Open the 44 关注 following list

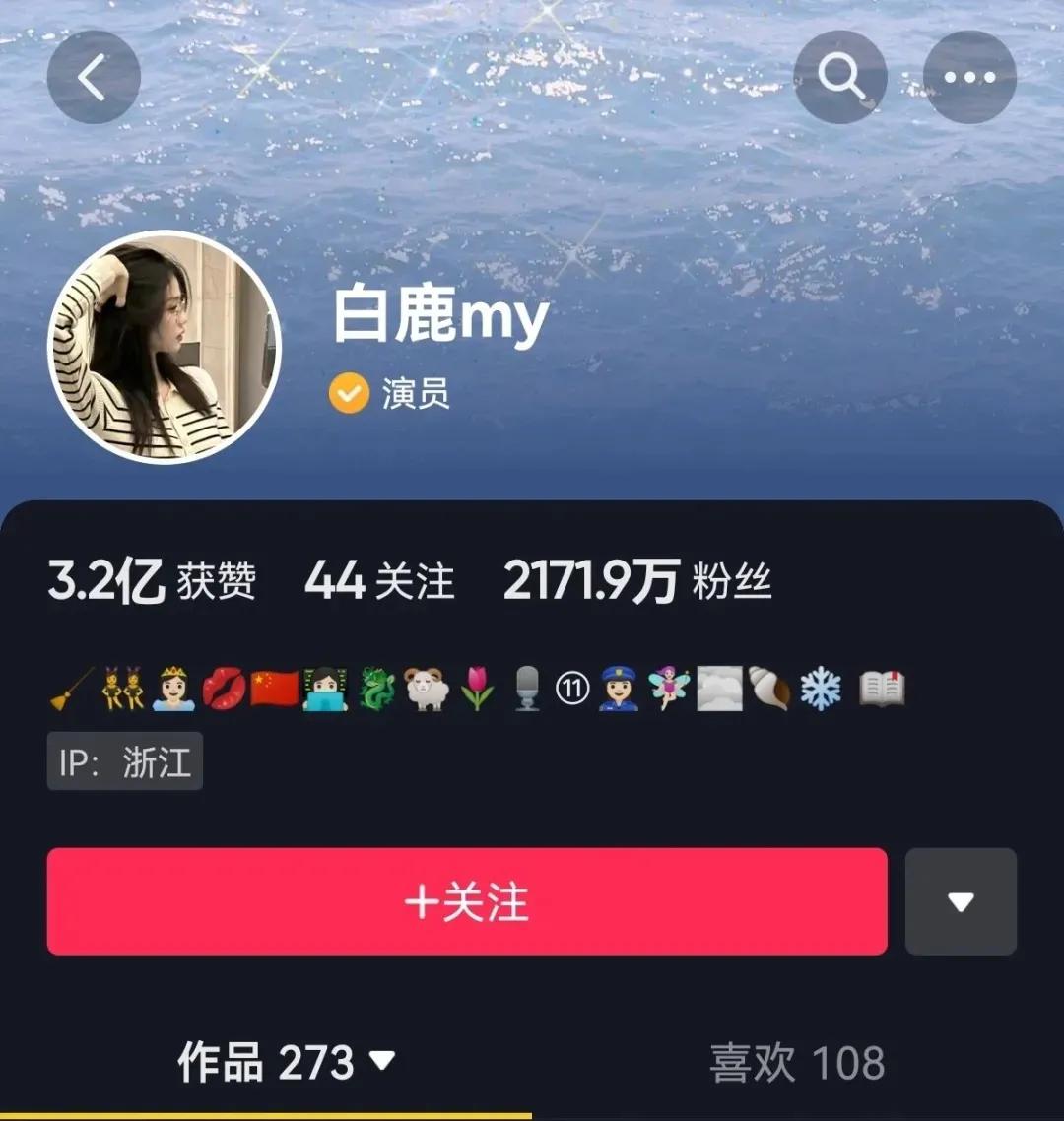coord(380,580)
